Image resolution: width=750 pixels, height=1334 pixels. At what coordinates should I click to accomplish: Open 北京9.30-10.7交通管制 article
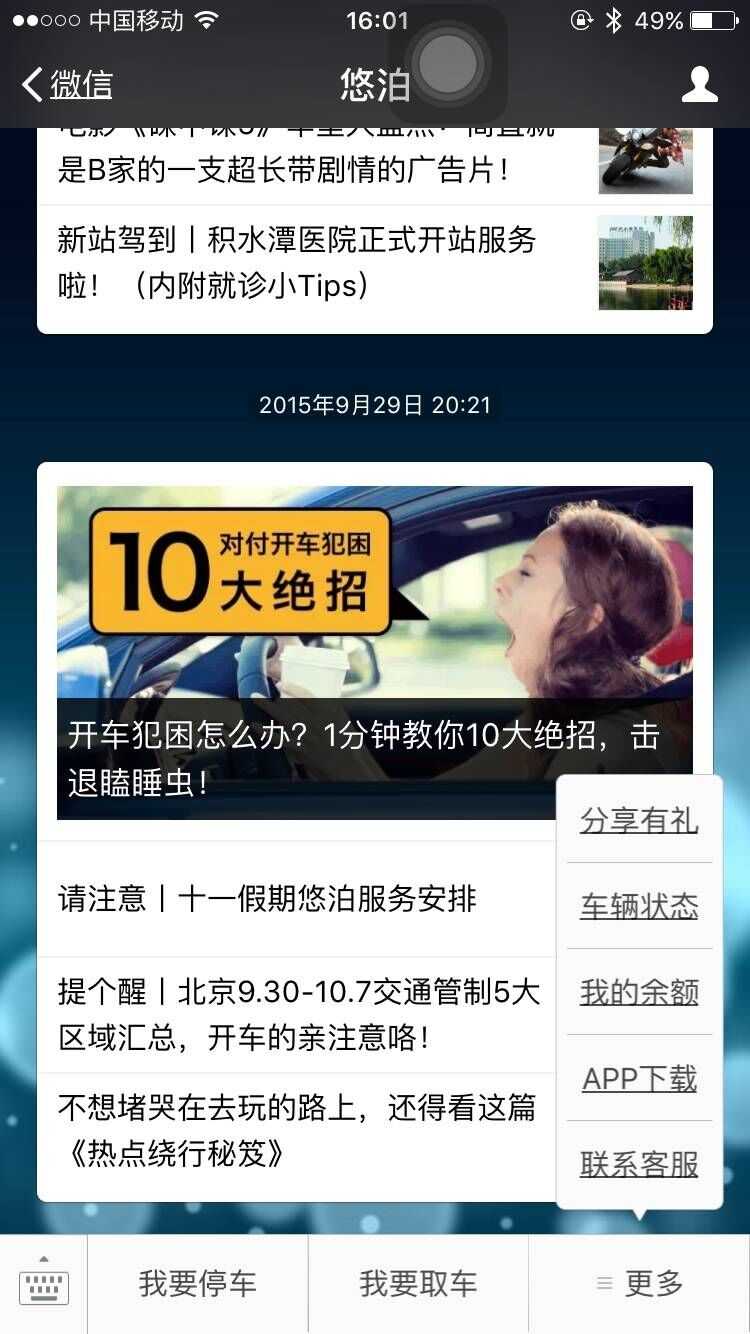click(x=300, y=1014)
